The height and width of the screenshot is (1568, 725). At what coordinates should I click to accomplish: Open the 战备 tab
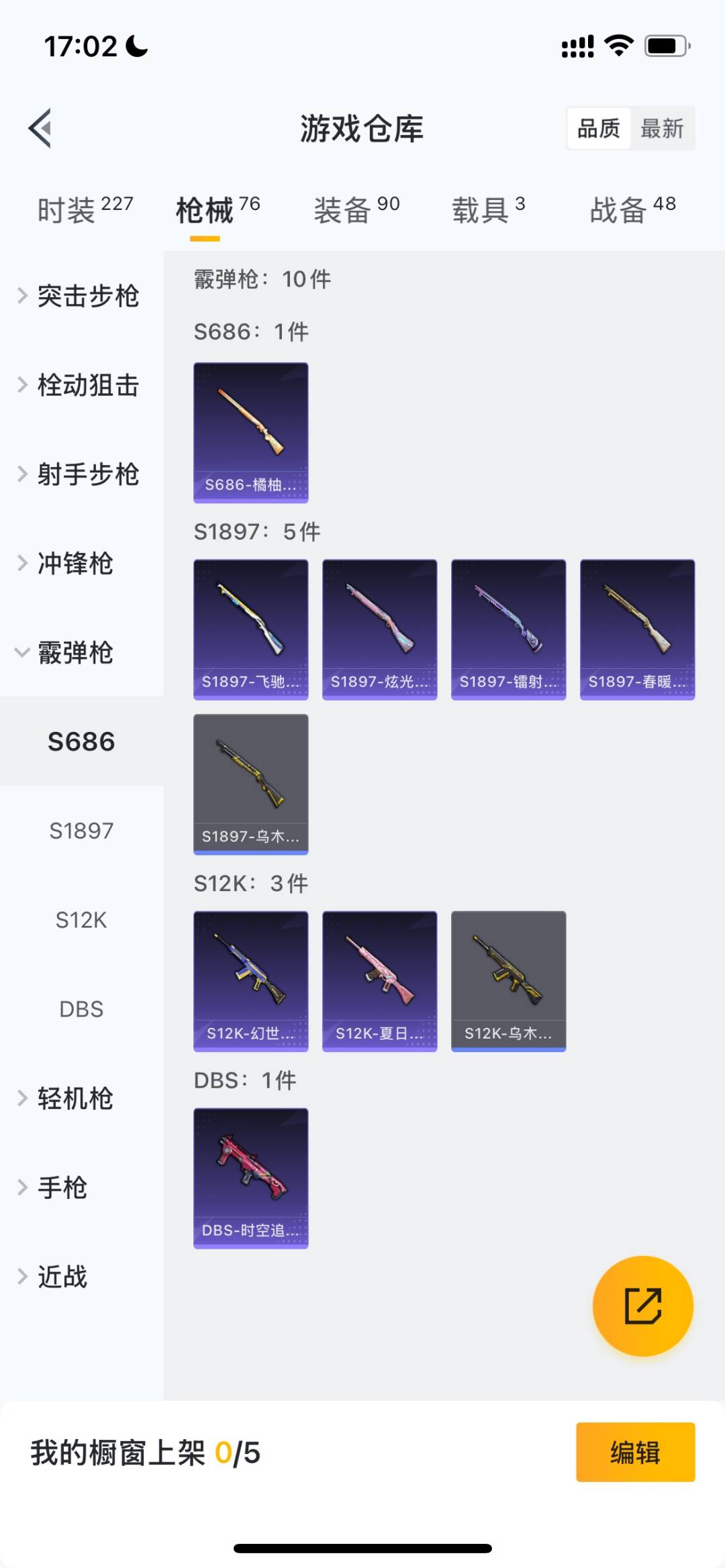(x=632, y=210)
